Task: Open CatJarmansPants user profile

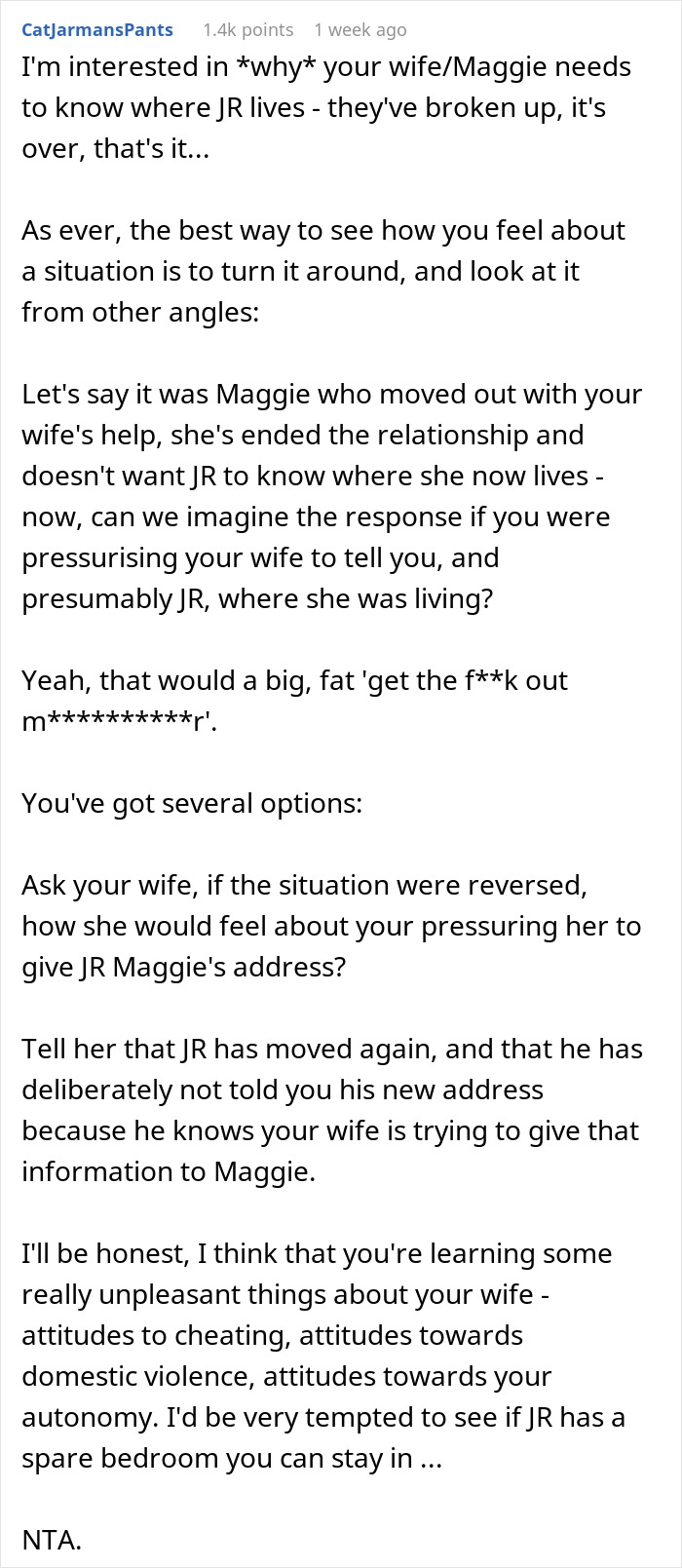Action: [x=97, y=29]
